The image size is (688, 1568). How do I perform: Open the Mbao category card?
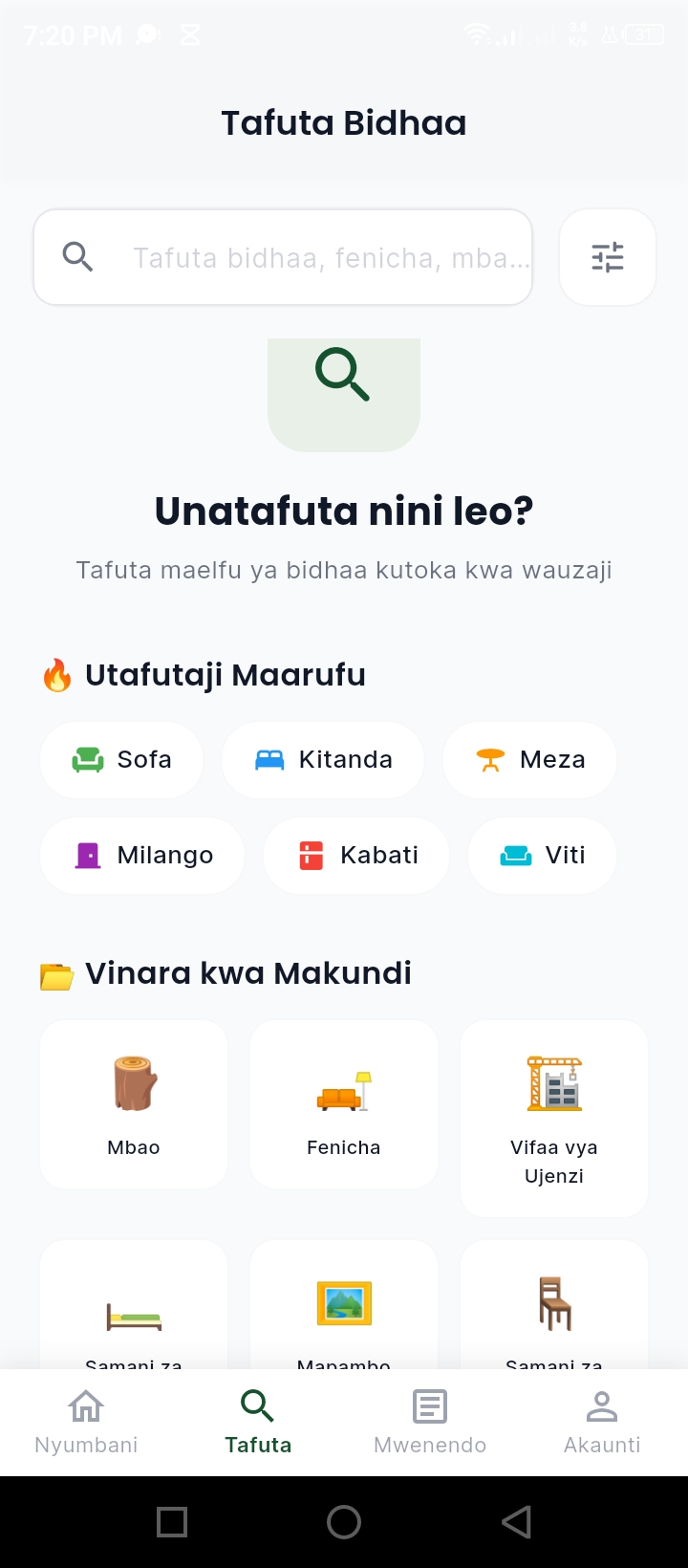tap(134, 1104)
